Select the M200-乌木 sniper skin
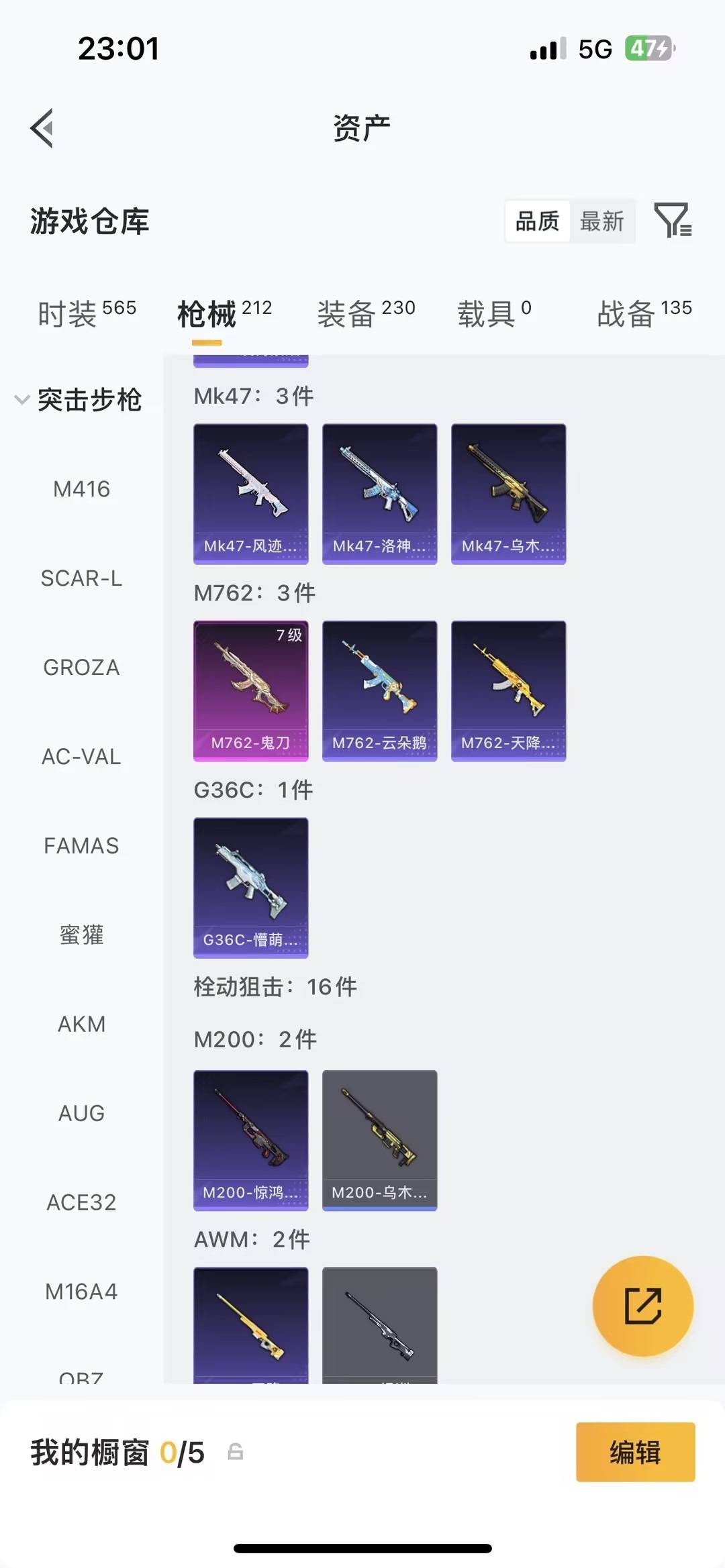Screen dimensions: 725x1568 tap(379, 1140)
